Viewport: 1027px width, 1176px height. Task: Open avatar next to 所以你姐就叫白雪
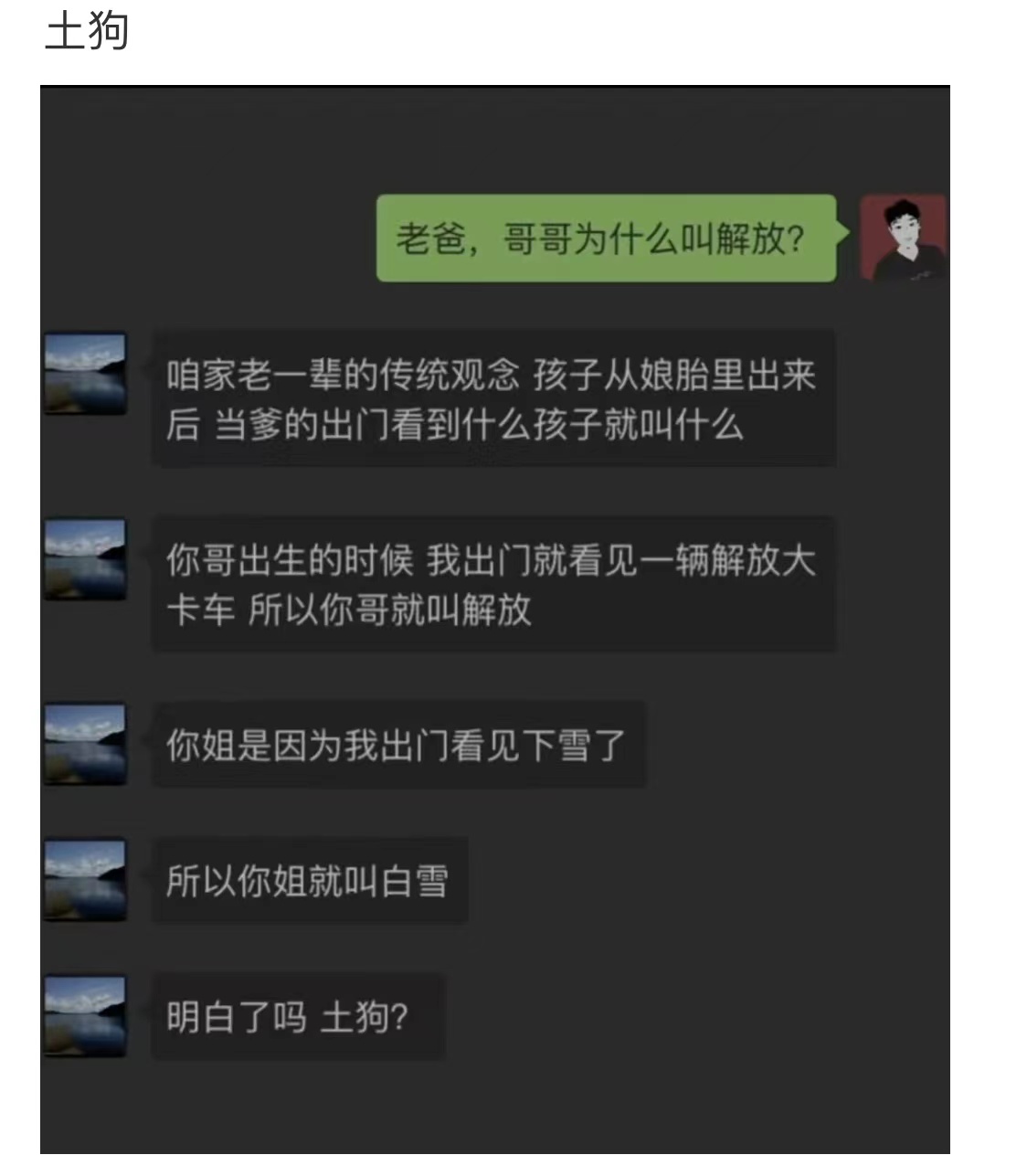[85, 878]
